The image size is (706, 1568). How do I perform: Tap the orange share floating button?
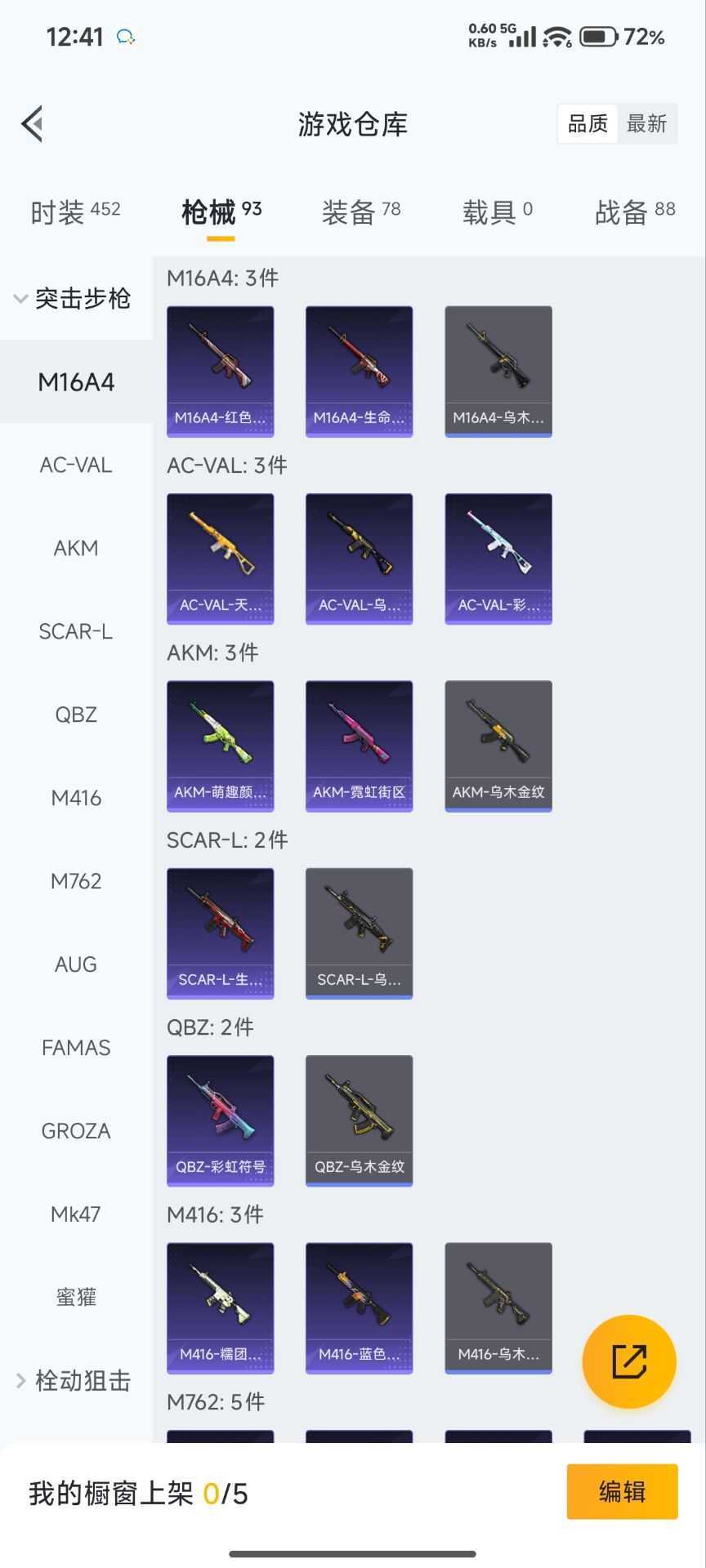(x=629, y=1361)
